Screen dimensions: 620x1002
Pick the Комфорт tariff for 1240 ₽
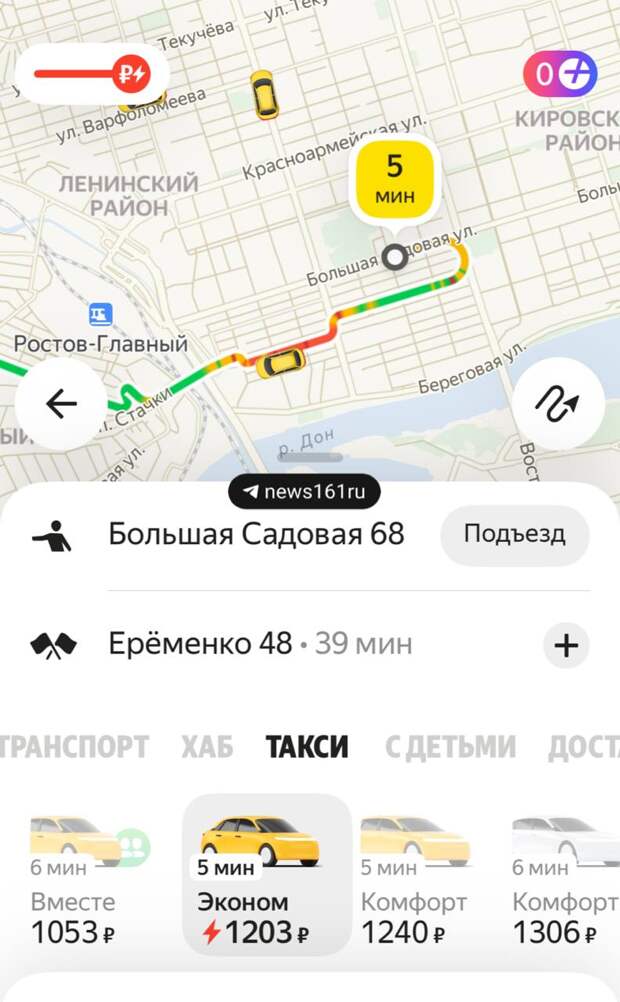pyautogui.click(x=415, y=880)
